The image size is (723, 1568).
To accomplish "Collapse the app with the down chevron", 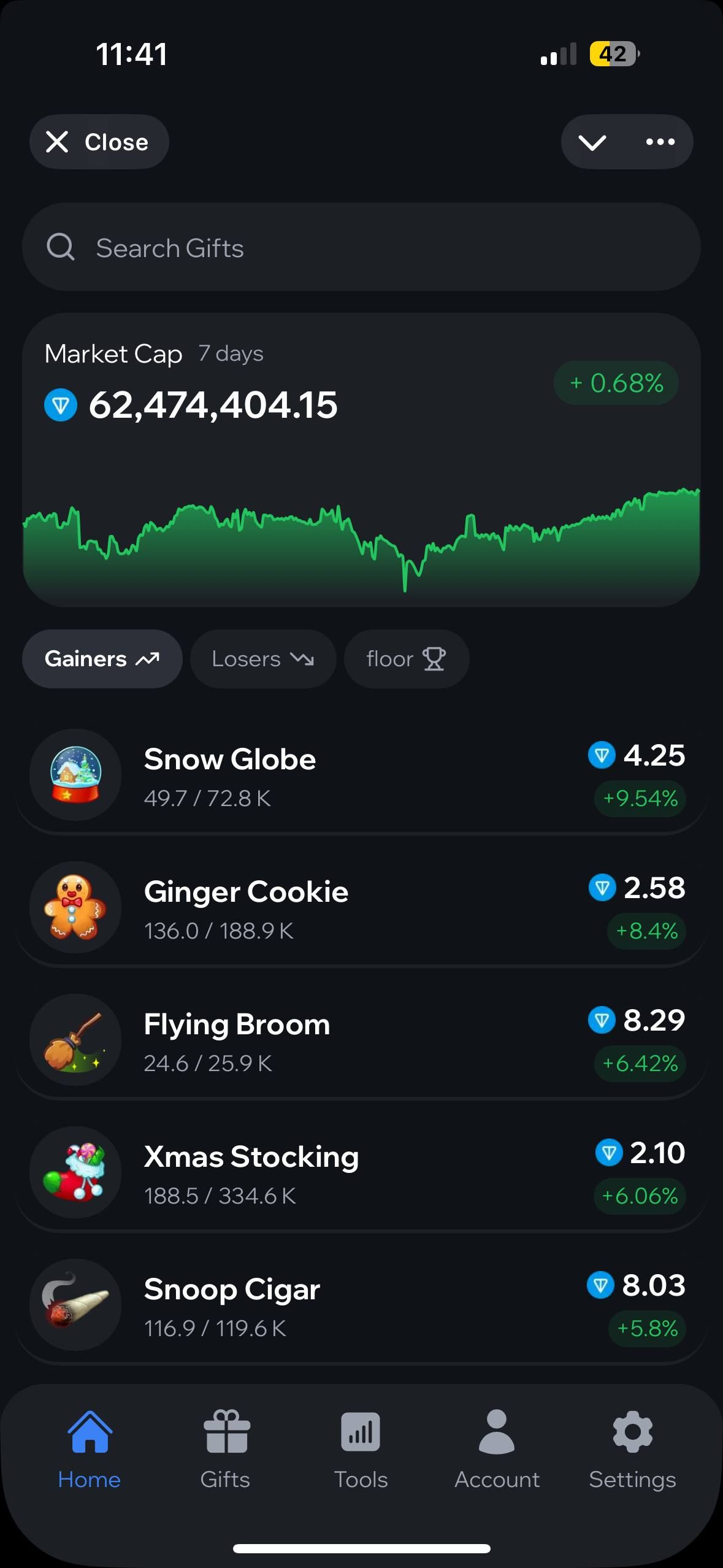I will 592,142.
